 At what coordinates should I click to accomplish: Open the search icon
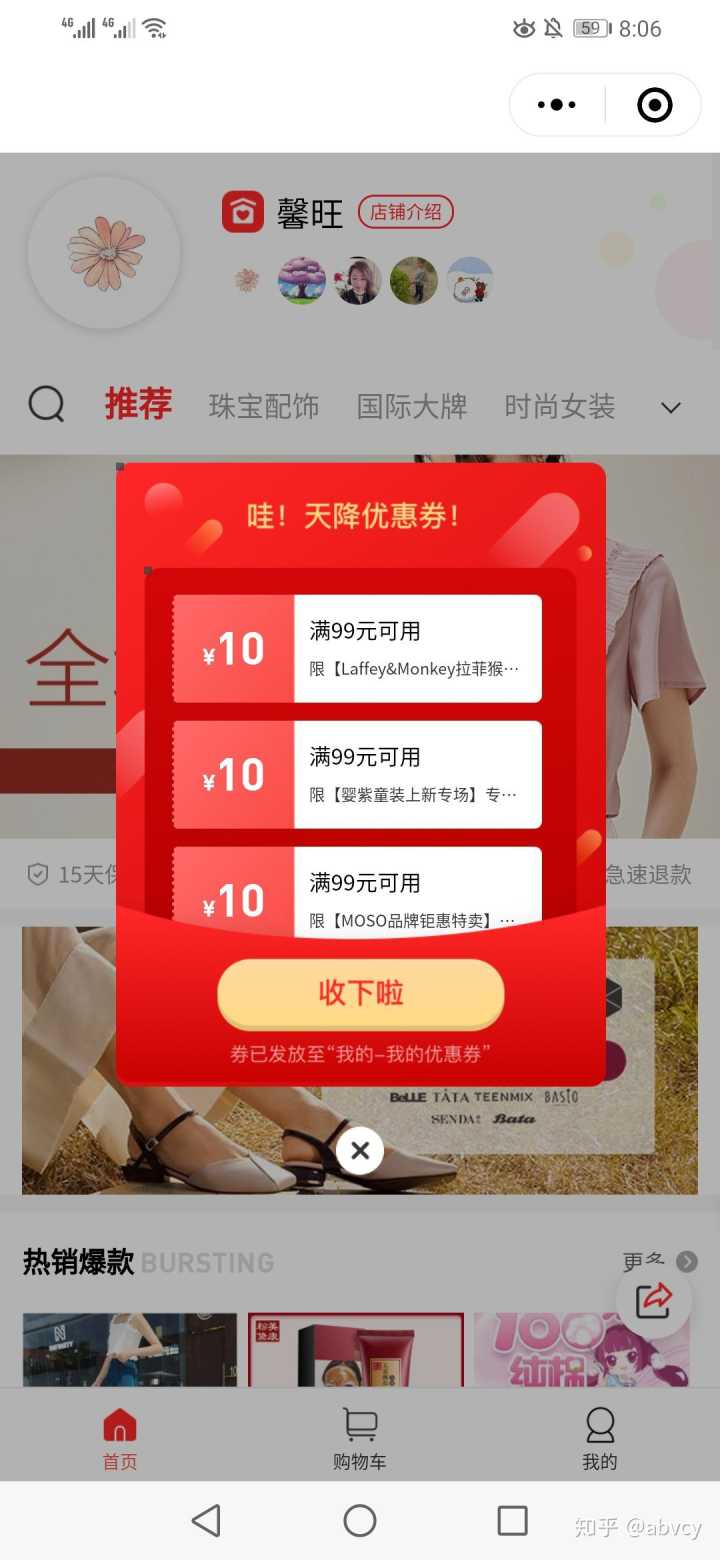(x=46, y=405)
